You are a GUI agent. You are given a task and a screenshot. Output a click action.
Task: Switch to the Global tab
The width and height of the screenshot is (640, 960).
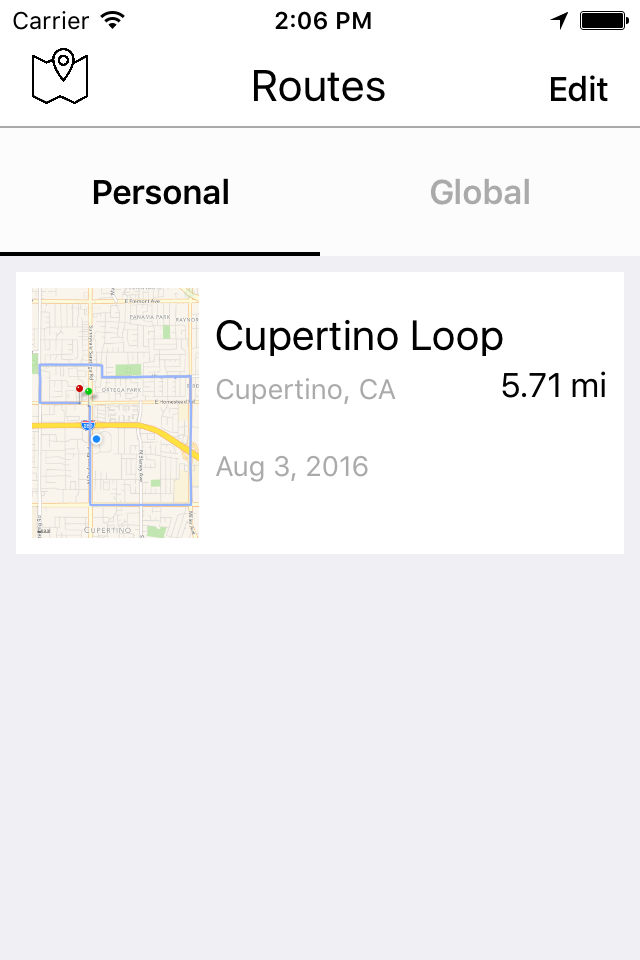[x=480, y=192]
